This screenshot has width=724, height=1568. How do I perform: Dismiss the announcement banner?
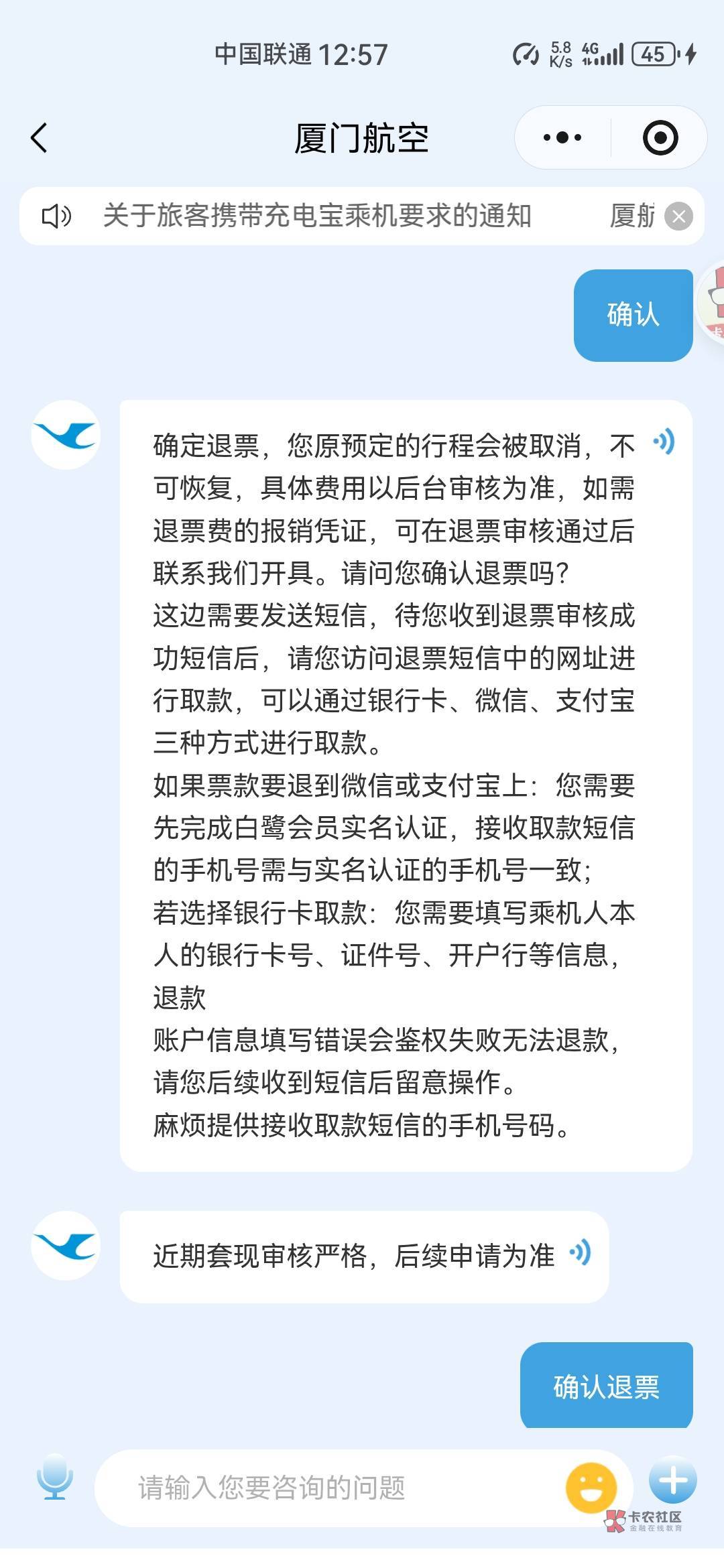coord(678,216)
